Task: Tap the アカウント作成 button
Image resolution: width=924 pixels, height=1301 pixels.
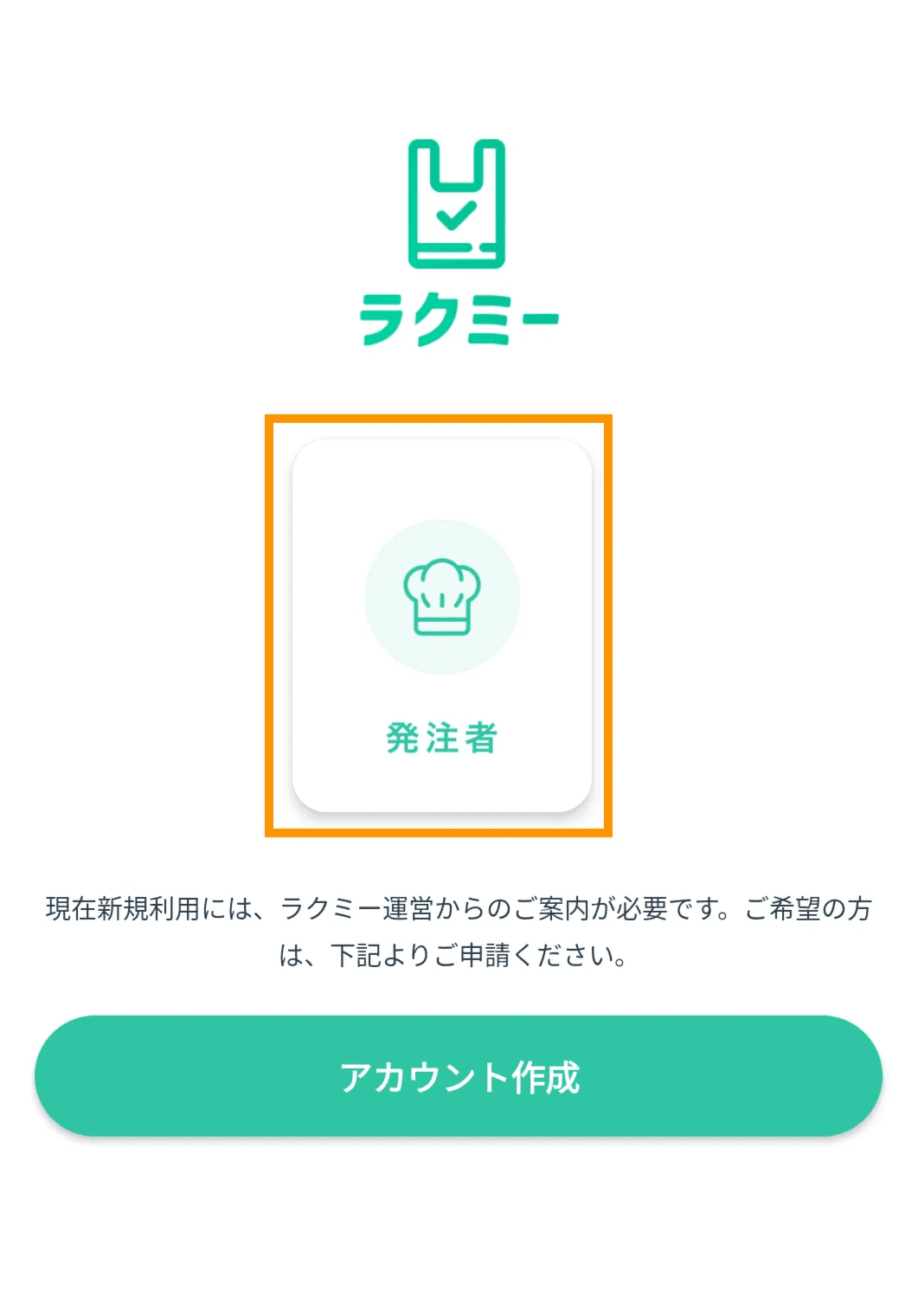Action: click(459, 1076)
